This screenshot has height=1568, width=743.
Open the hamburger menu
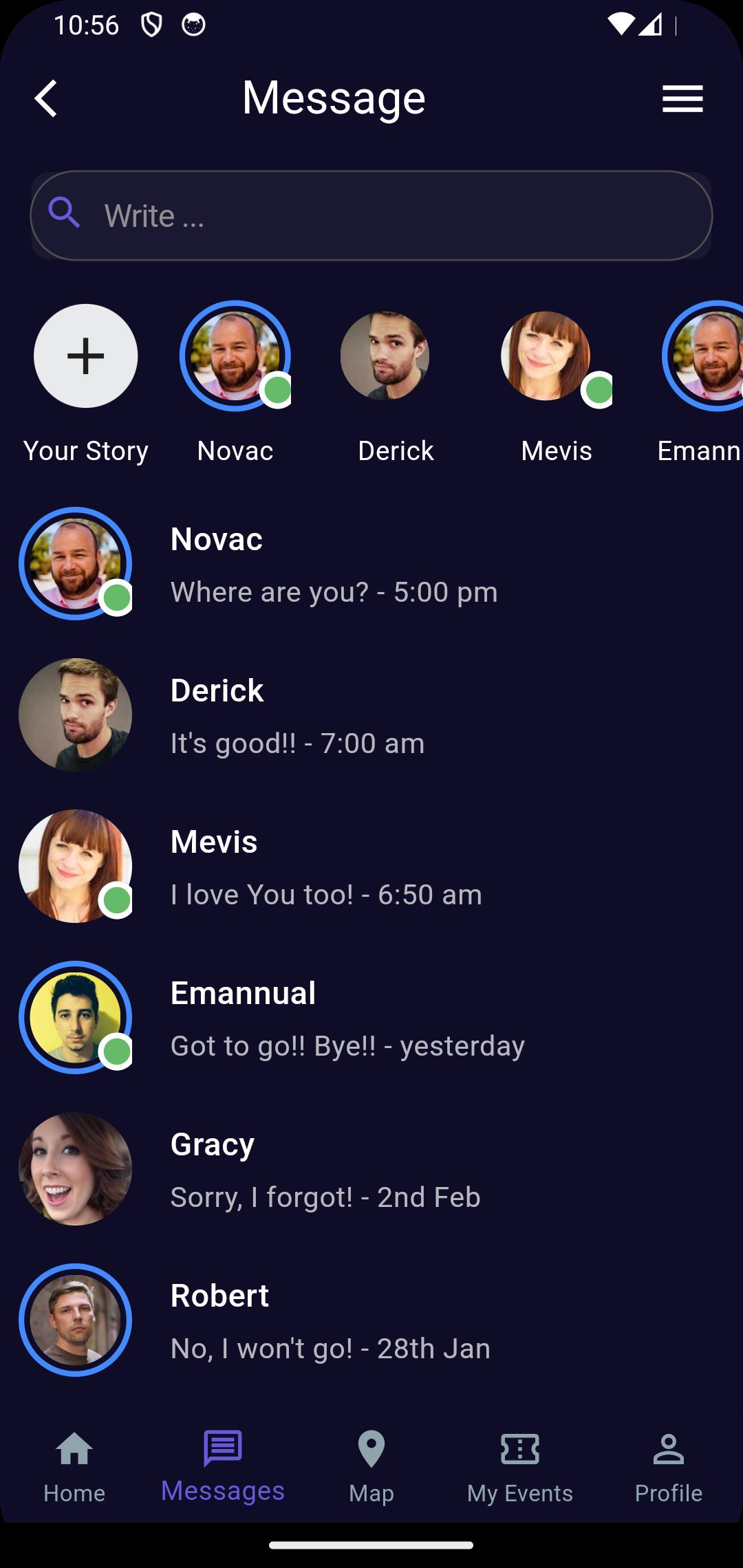[x=682, y=98]
